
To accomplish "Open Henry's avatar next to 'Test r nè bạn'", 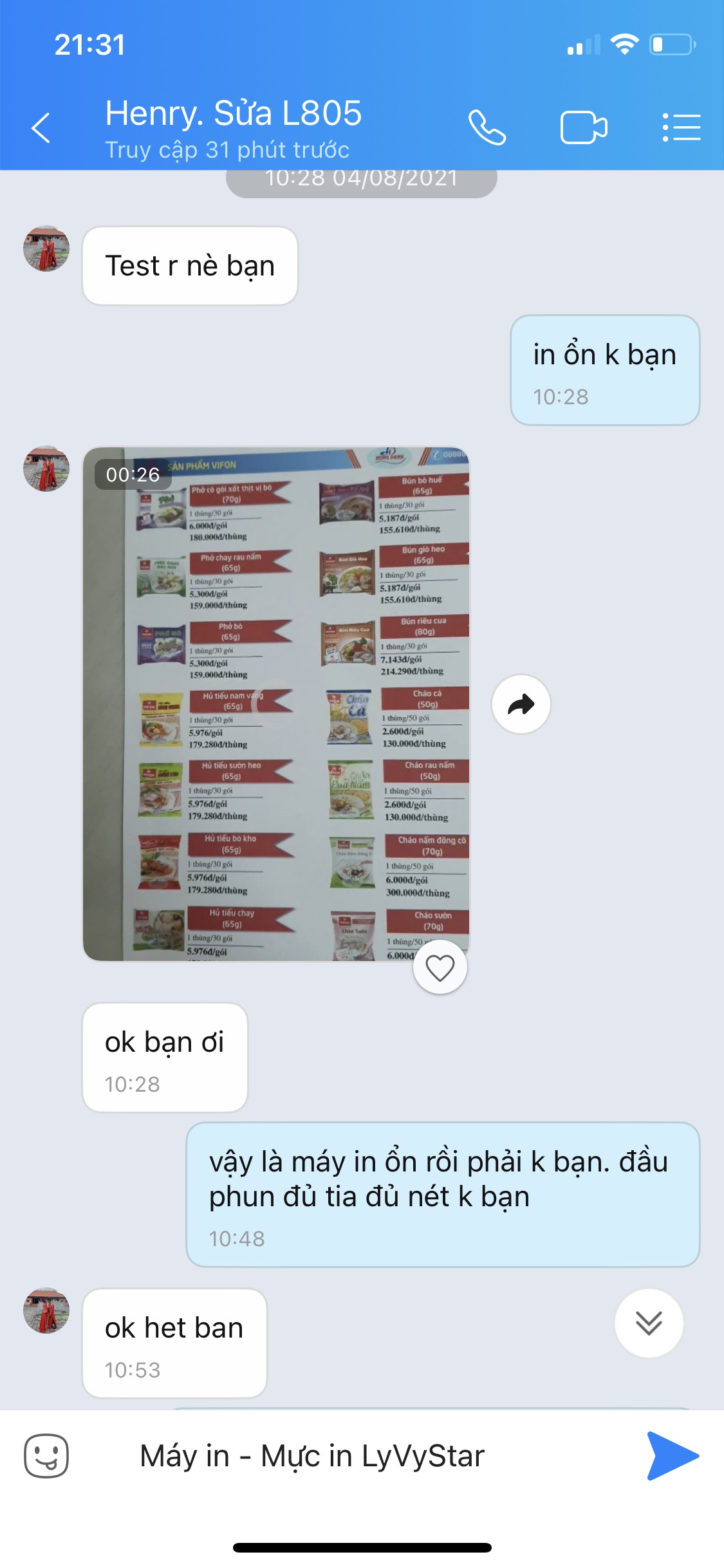I will 46,248.
